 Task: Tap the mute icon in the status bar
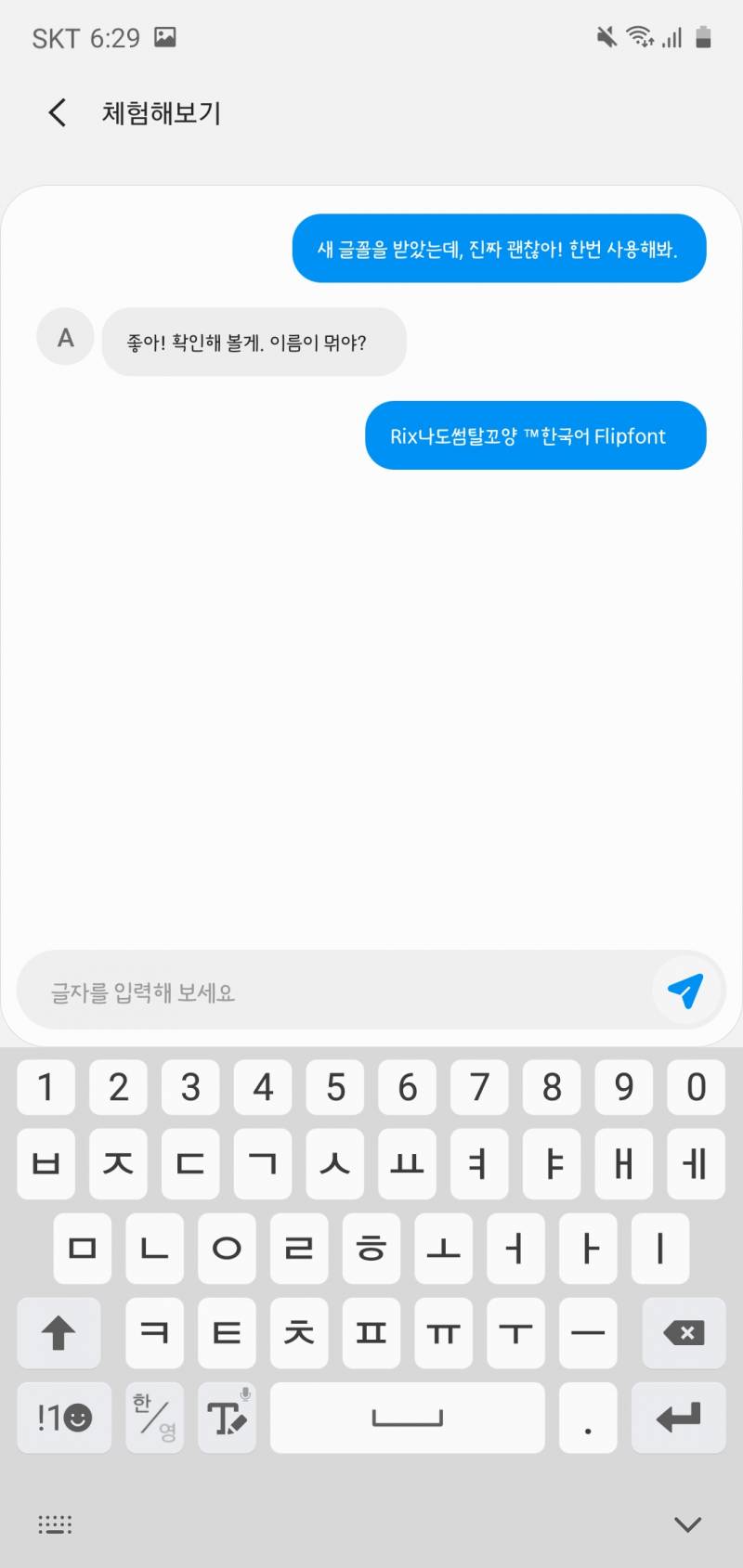tap(606, 35)
